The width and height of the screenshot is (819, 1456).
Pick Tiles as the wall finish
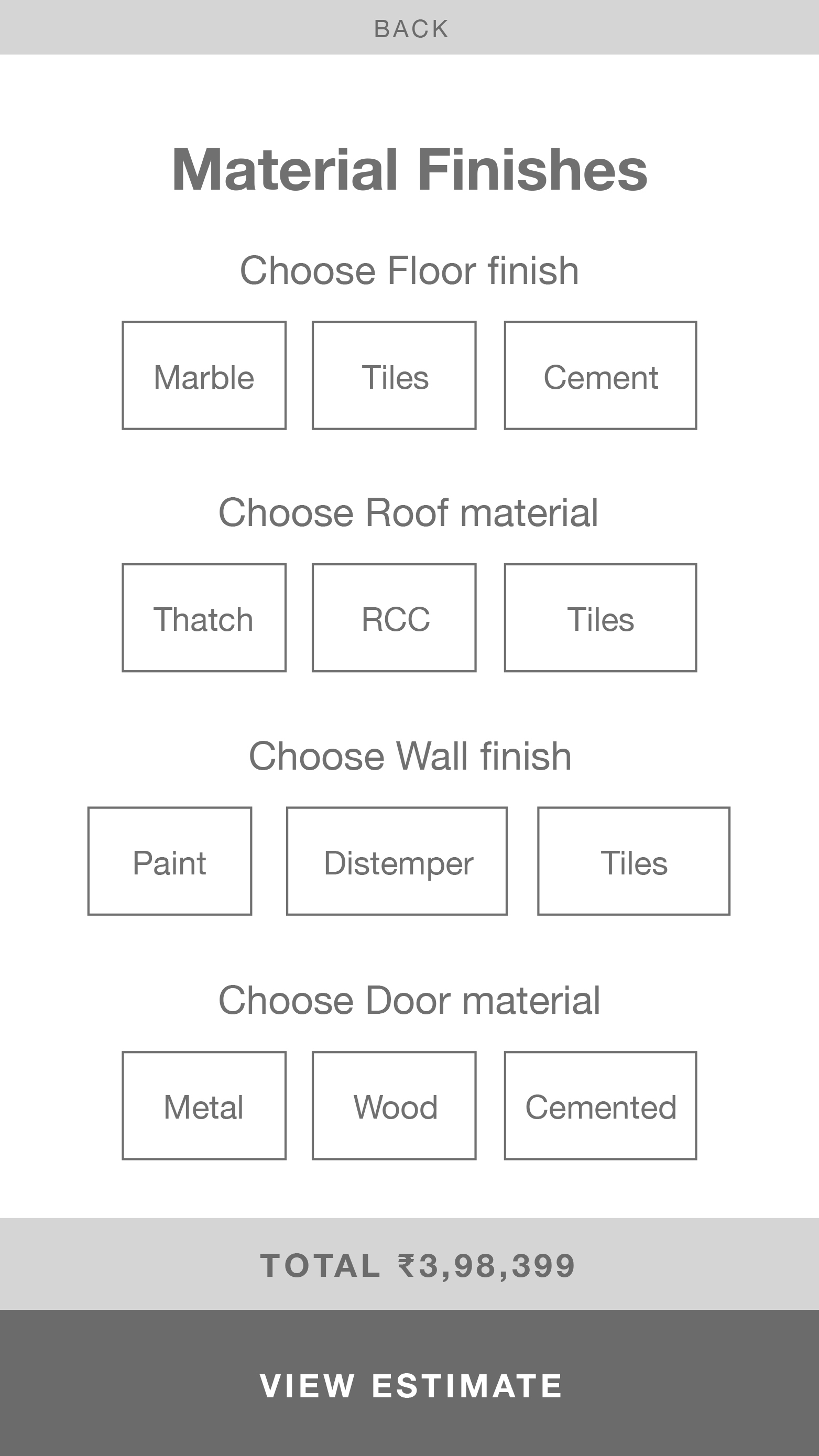click(634, 861)
